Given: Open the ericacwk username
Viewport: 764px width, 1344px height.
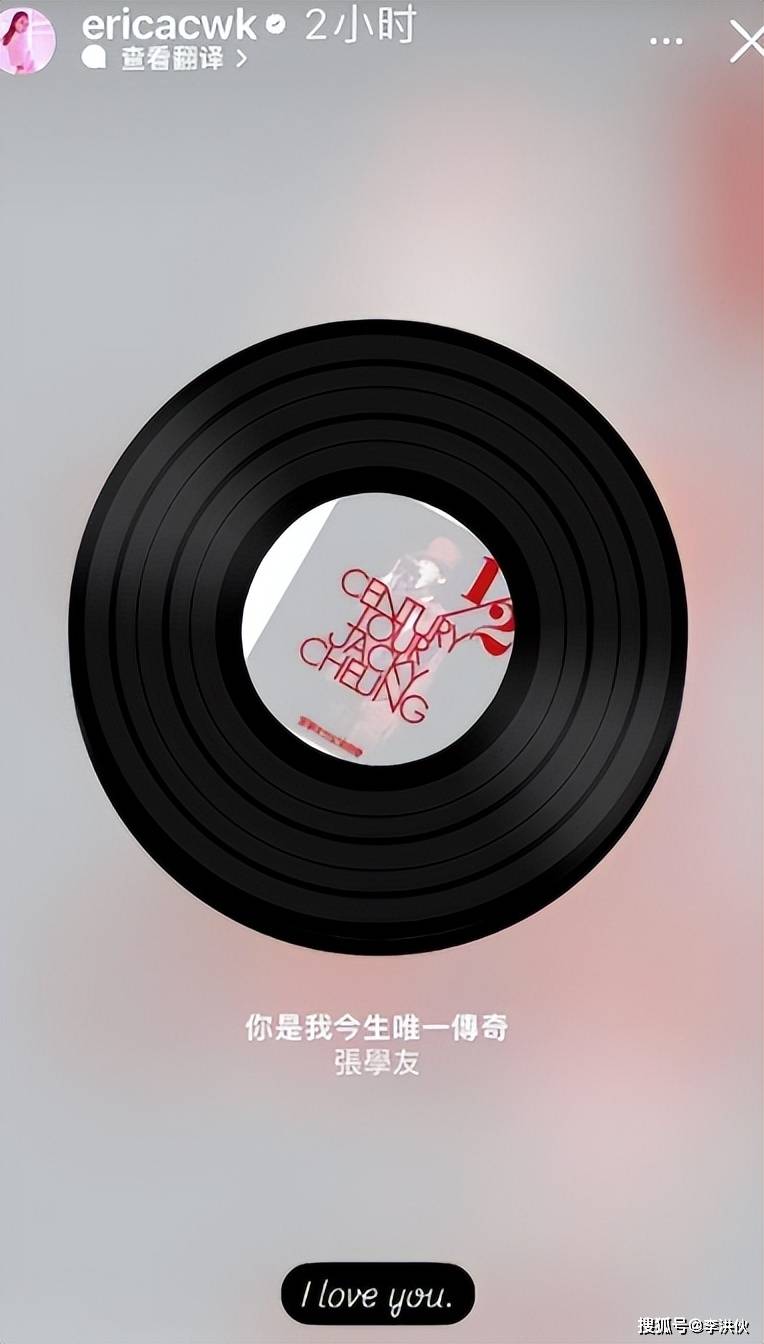Looking at the screenshot, I should click(169, 26).
